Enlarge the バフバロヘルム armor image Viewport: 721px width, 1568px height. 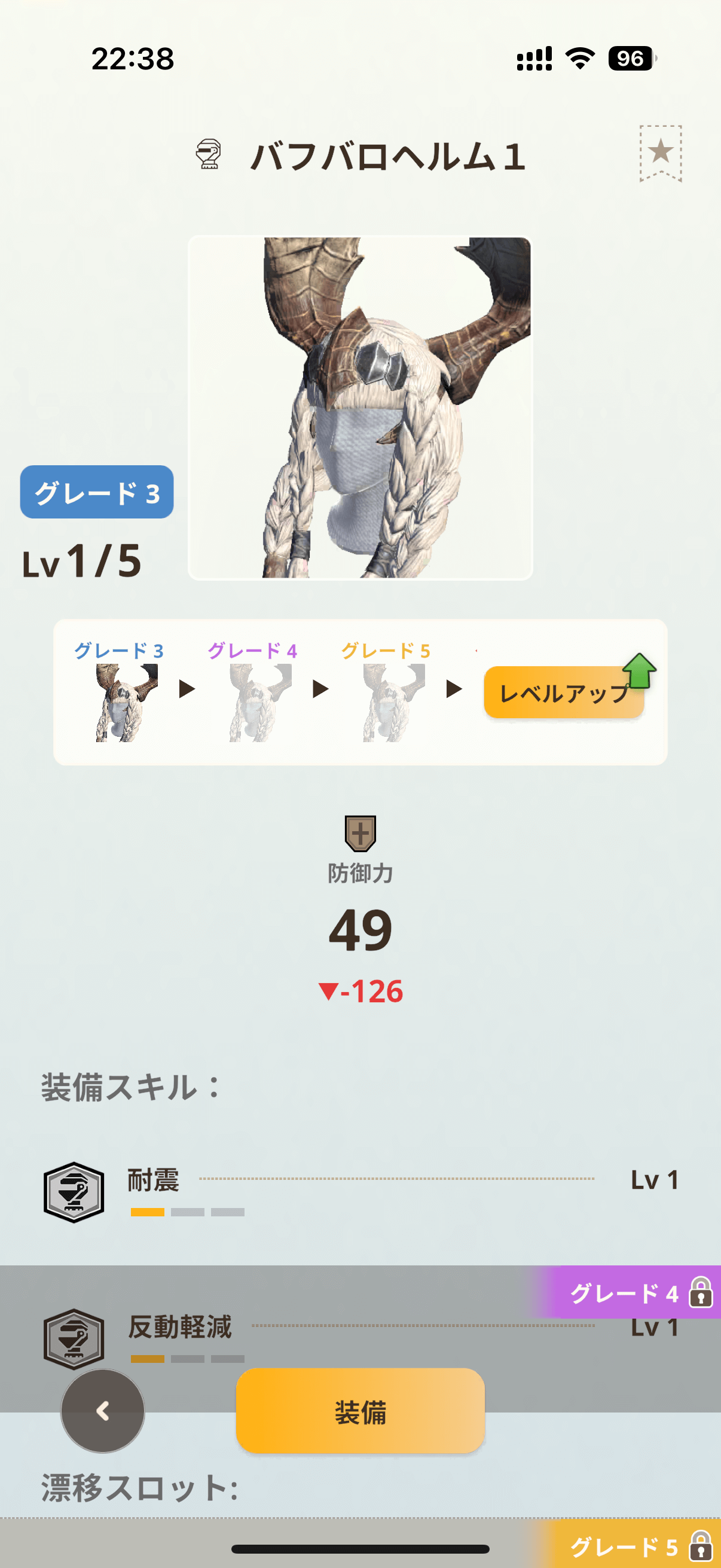click(x=360, y=408)
